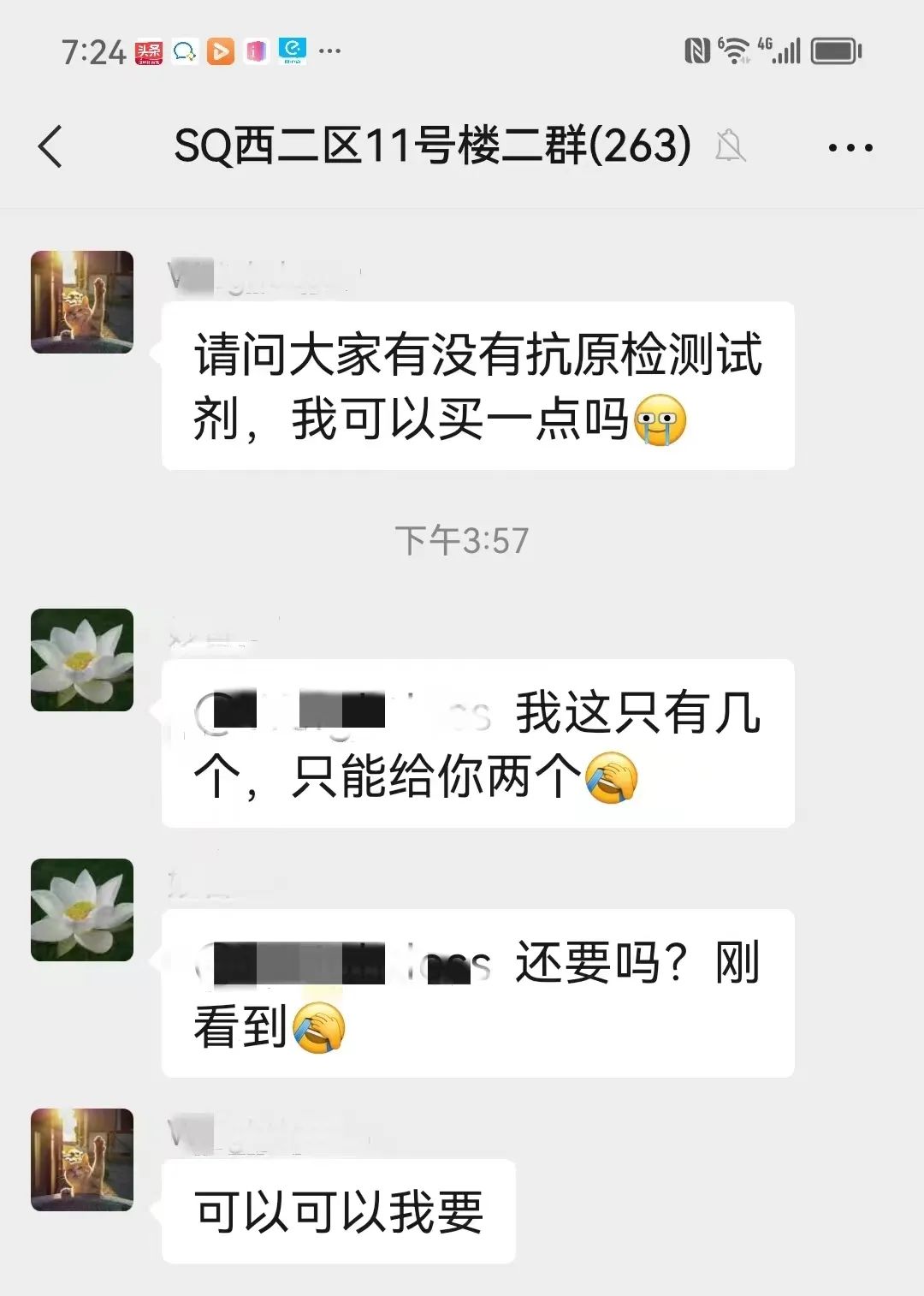Image resolution: width=924 pixels, height=1296 pixels.
Task: Open cat avatar beside 可以可以我要 message
Action: (82, 1160)
